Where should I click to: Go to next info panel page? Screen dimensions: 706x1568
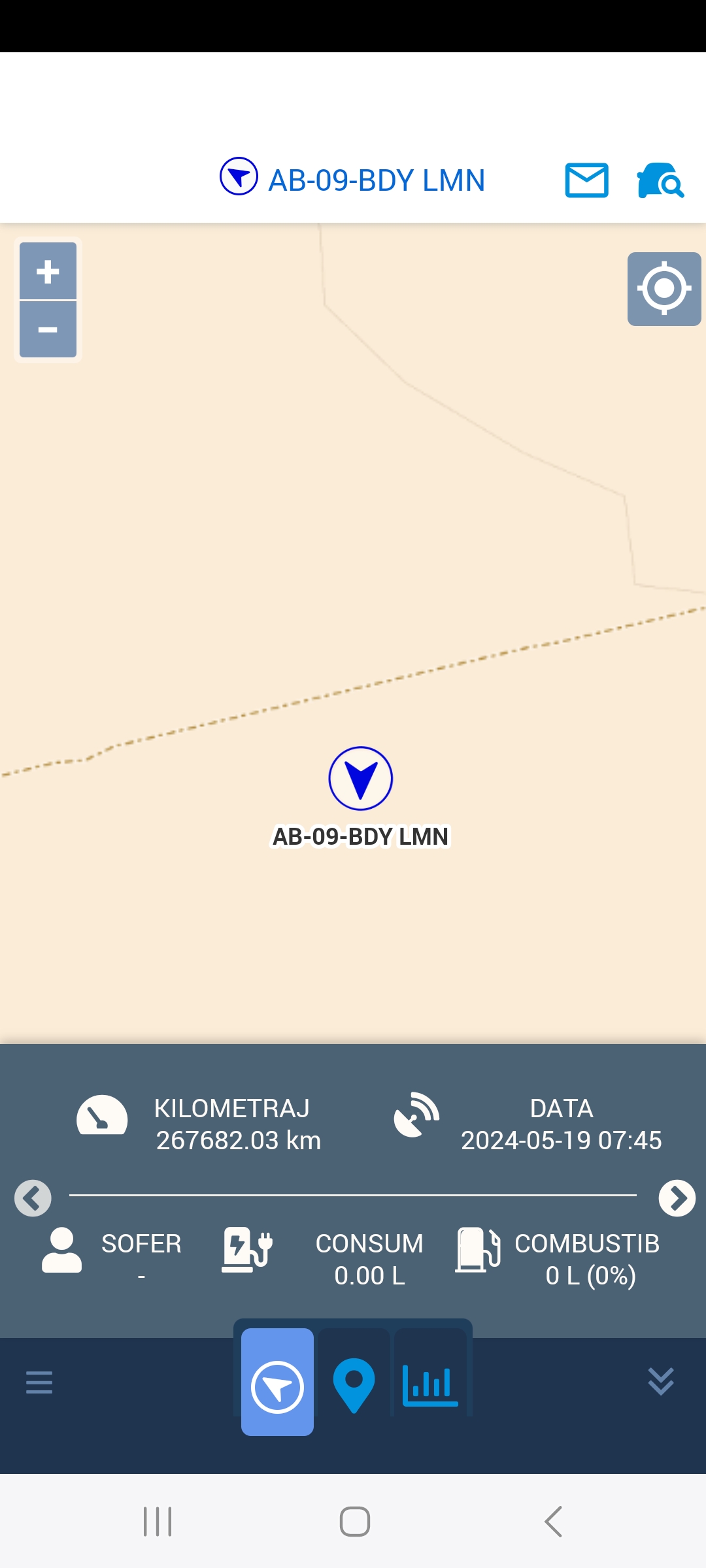pos(677,1198)
